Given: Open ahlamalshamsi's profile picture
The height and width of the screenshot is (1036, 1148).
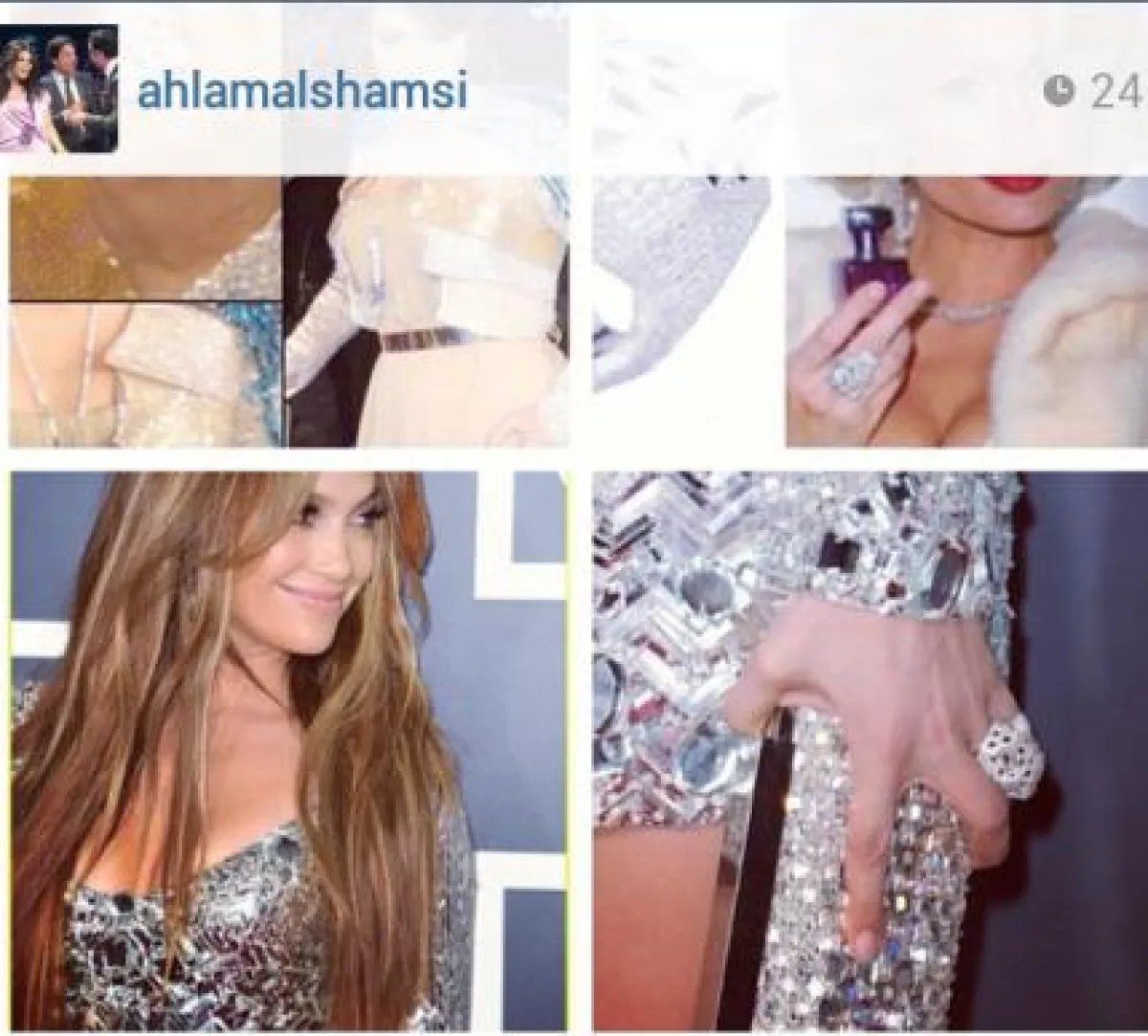Looking at the screenshot, I should click(x=59, y=89).
